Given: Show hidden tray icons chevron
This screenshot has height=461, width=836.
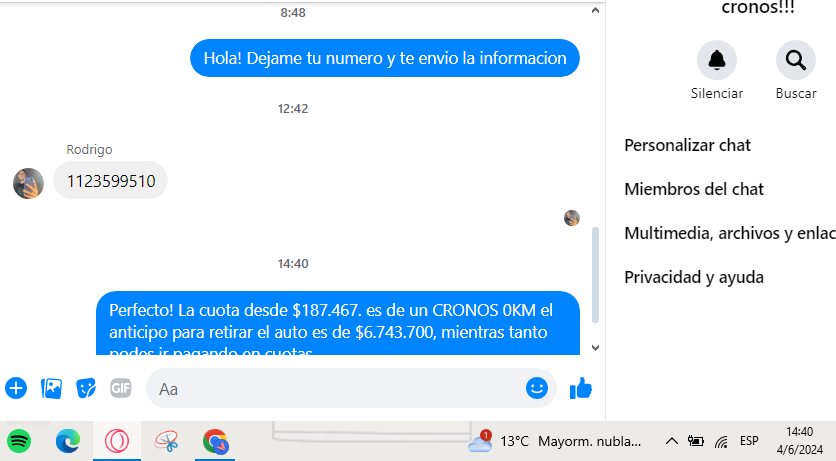Looking at the screenshot, I should (671, 440).
